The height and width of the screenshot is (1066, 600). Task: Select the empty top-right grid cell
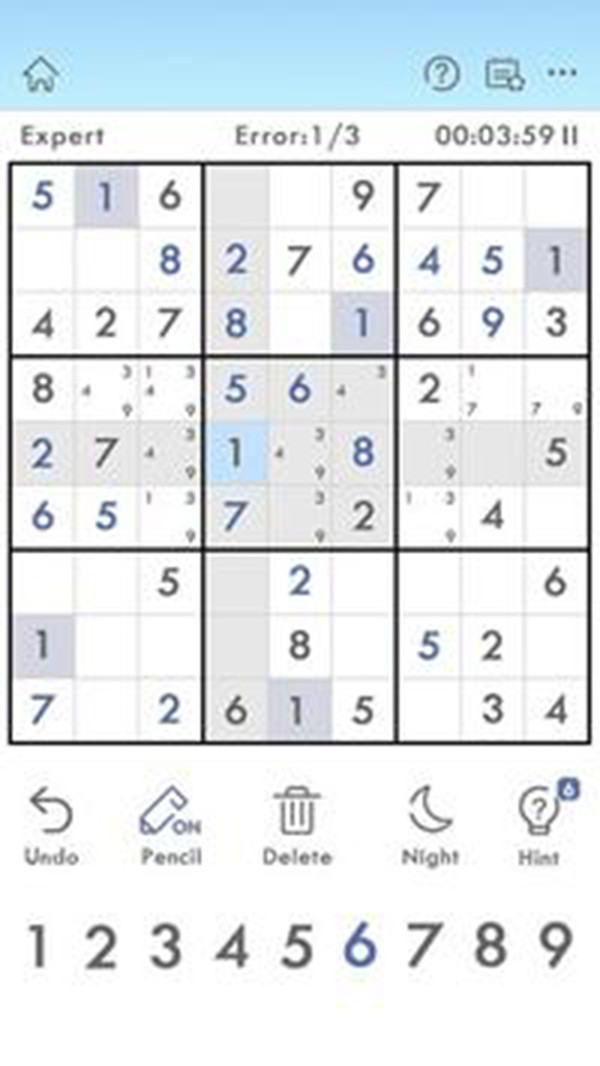[x=555, y=197]
